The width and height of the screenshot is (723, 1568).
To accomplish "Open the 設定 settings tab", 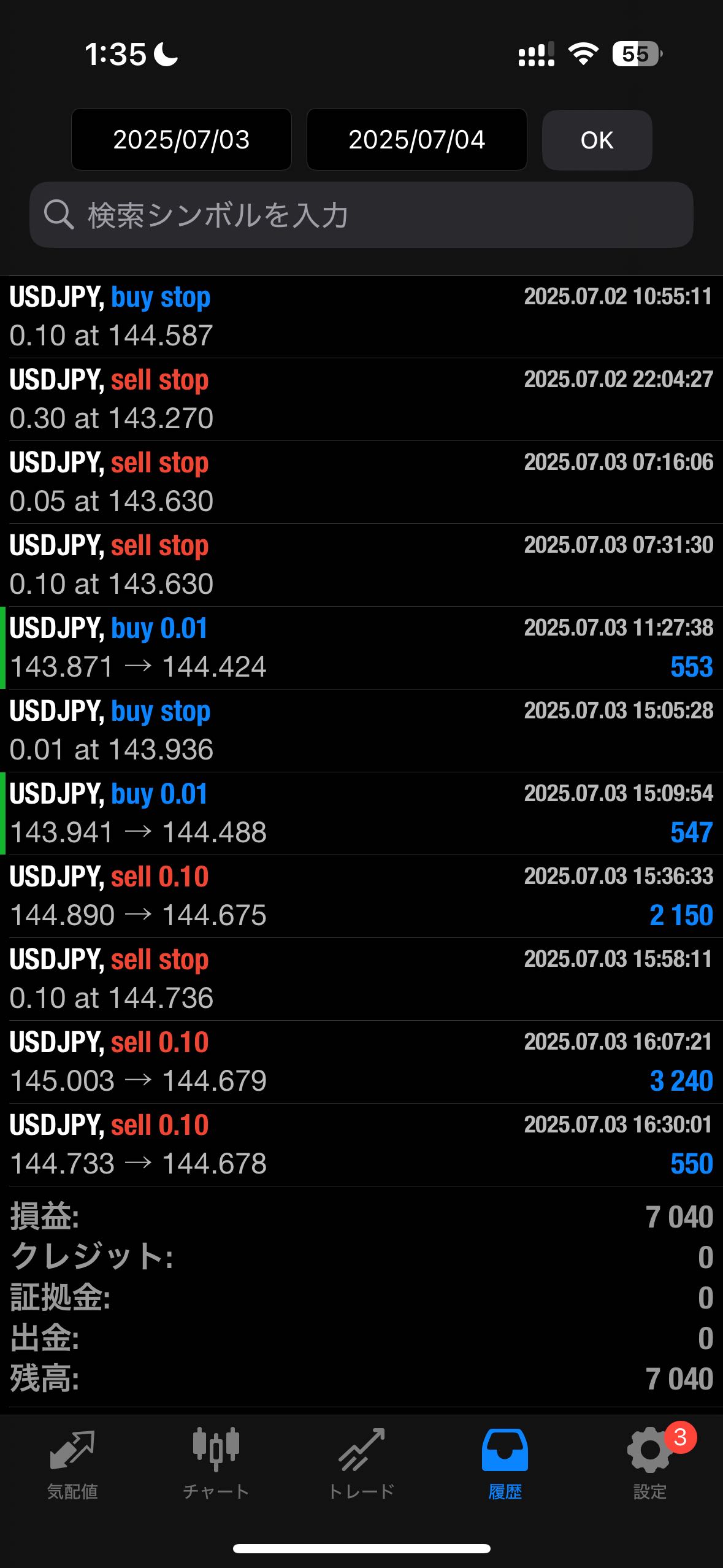I will 650,1464.
